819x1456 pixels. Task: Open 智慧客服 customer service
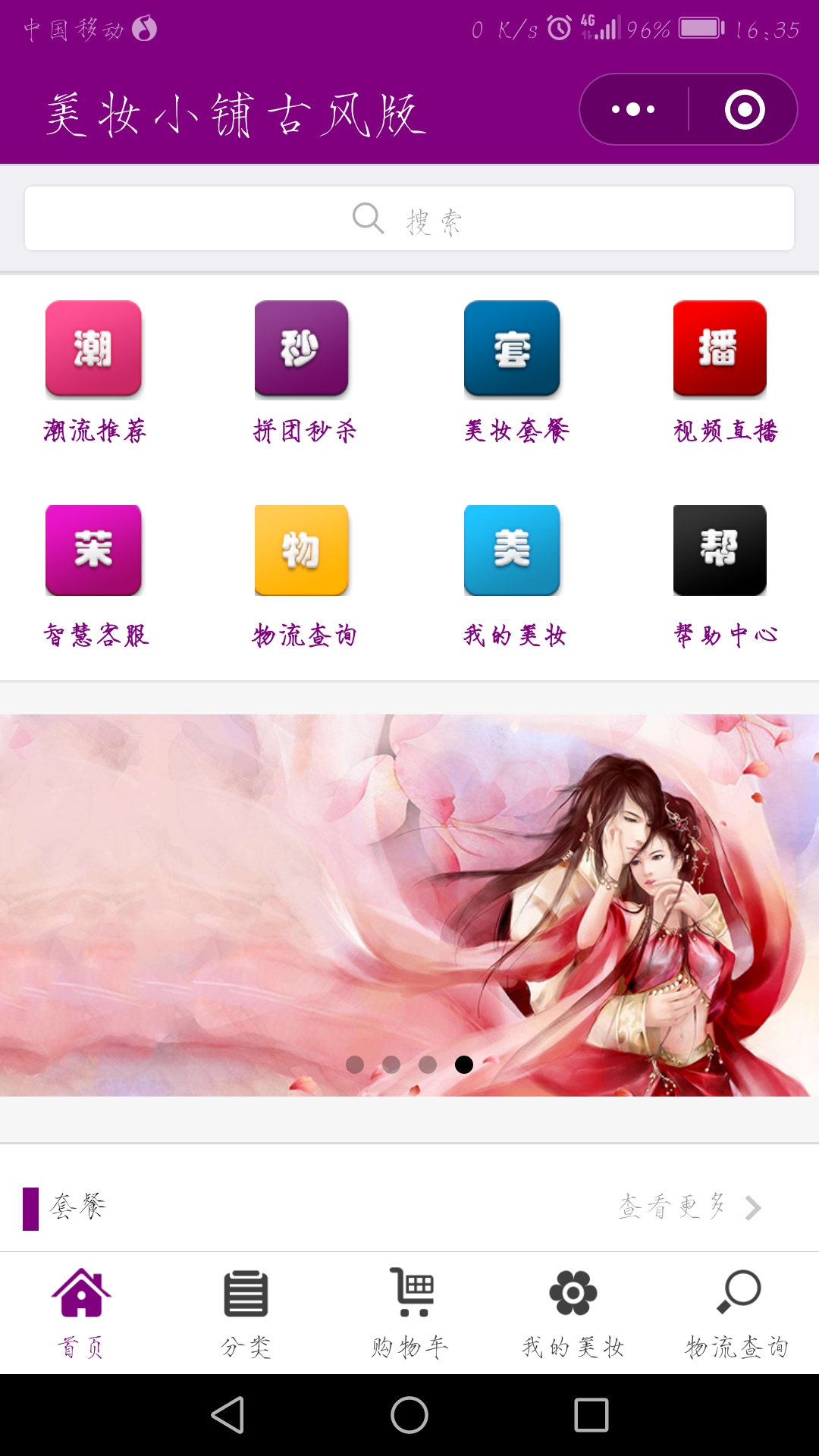coord(94,575)
